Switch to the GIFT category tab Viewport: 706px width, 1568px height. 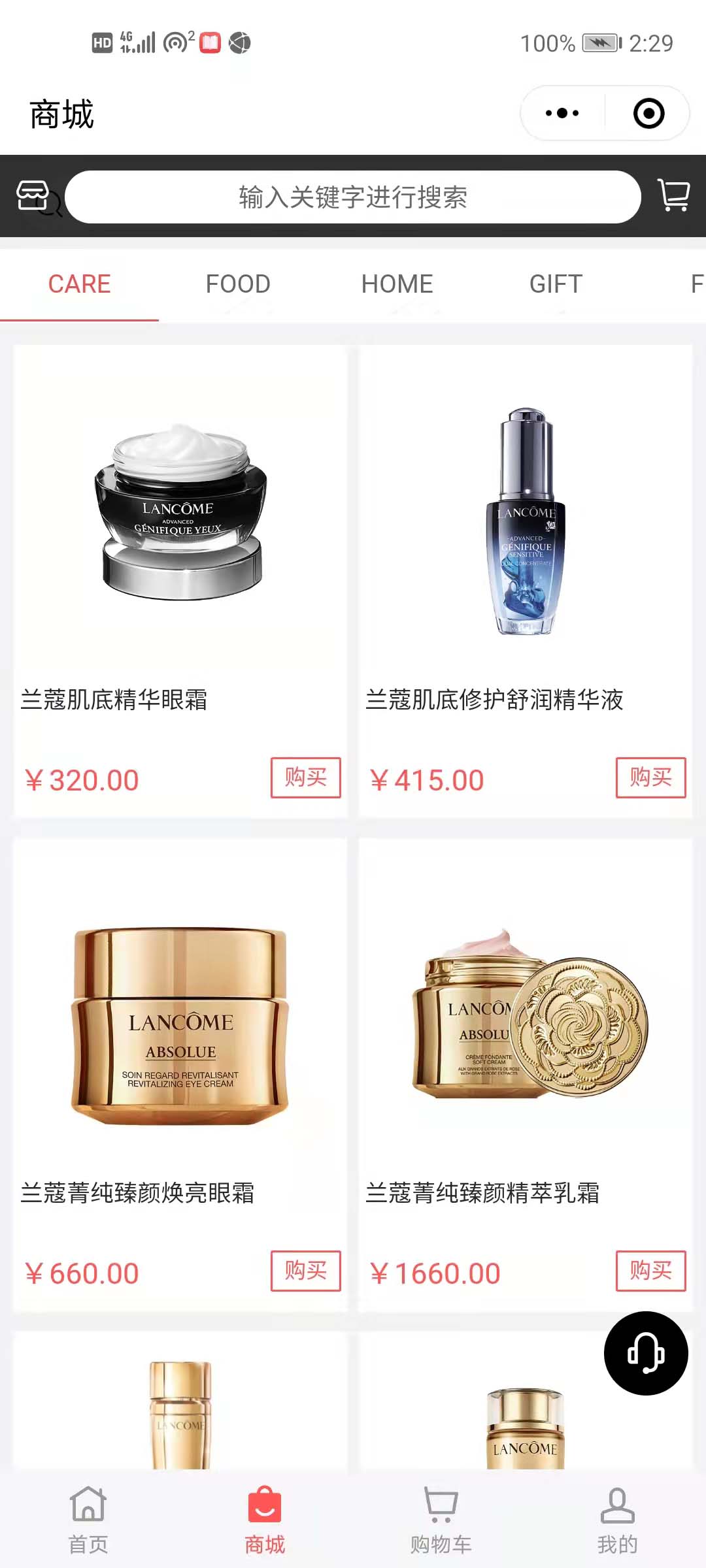pyautogui.click(x=556, y=284)
